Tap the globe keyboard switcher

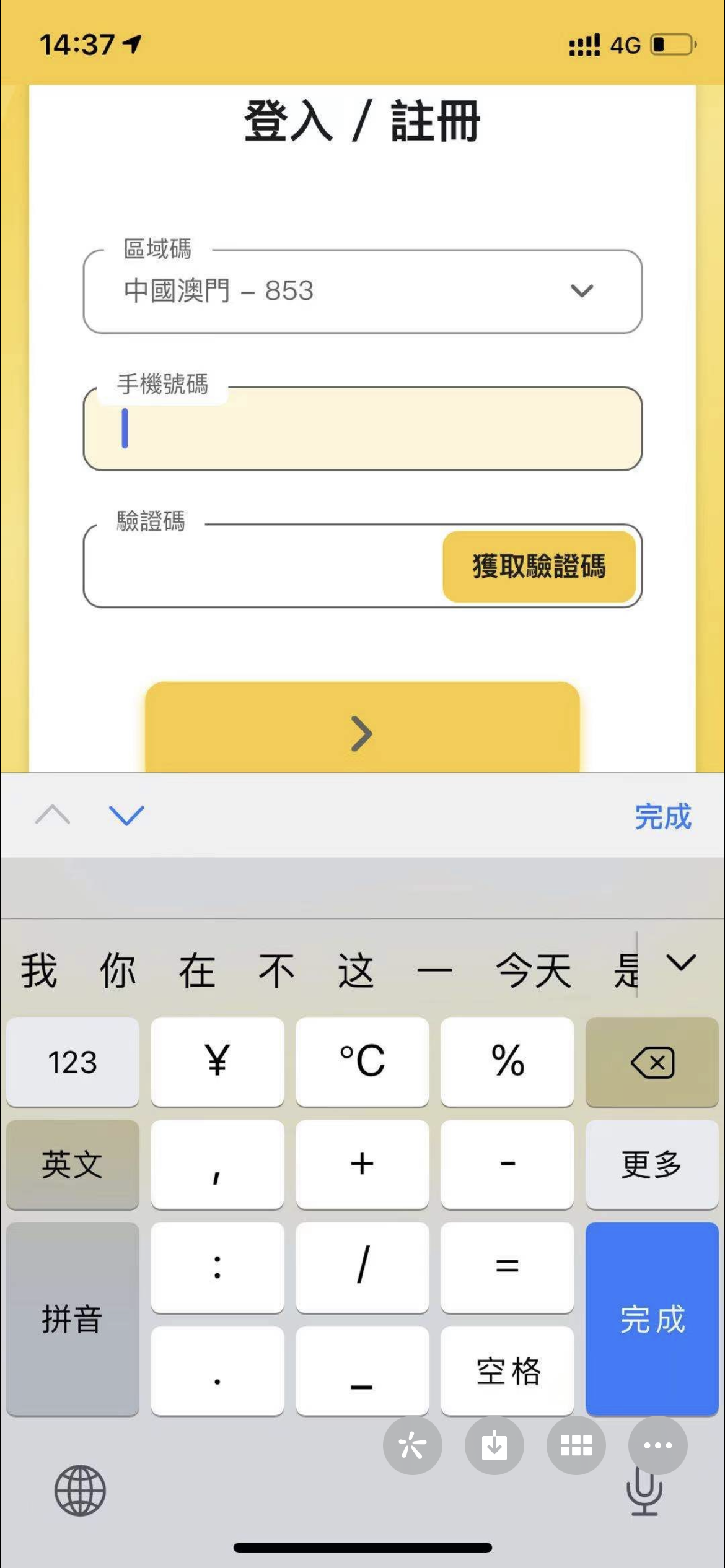80,1491
